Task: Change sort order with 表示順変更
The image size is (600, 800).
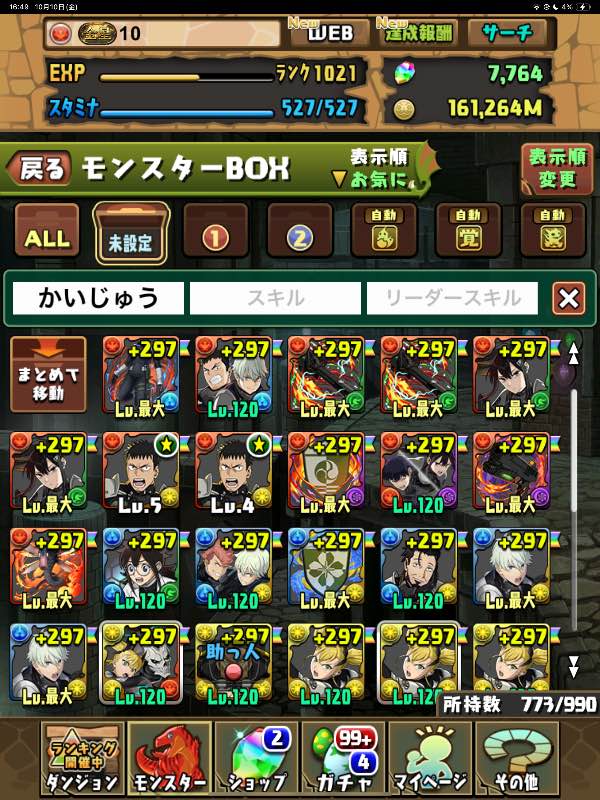Action: click(x=553, y=168)
